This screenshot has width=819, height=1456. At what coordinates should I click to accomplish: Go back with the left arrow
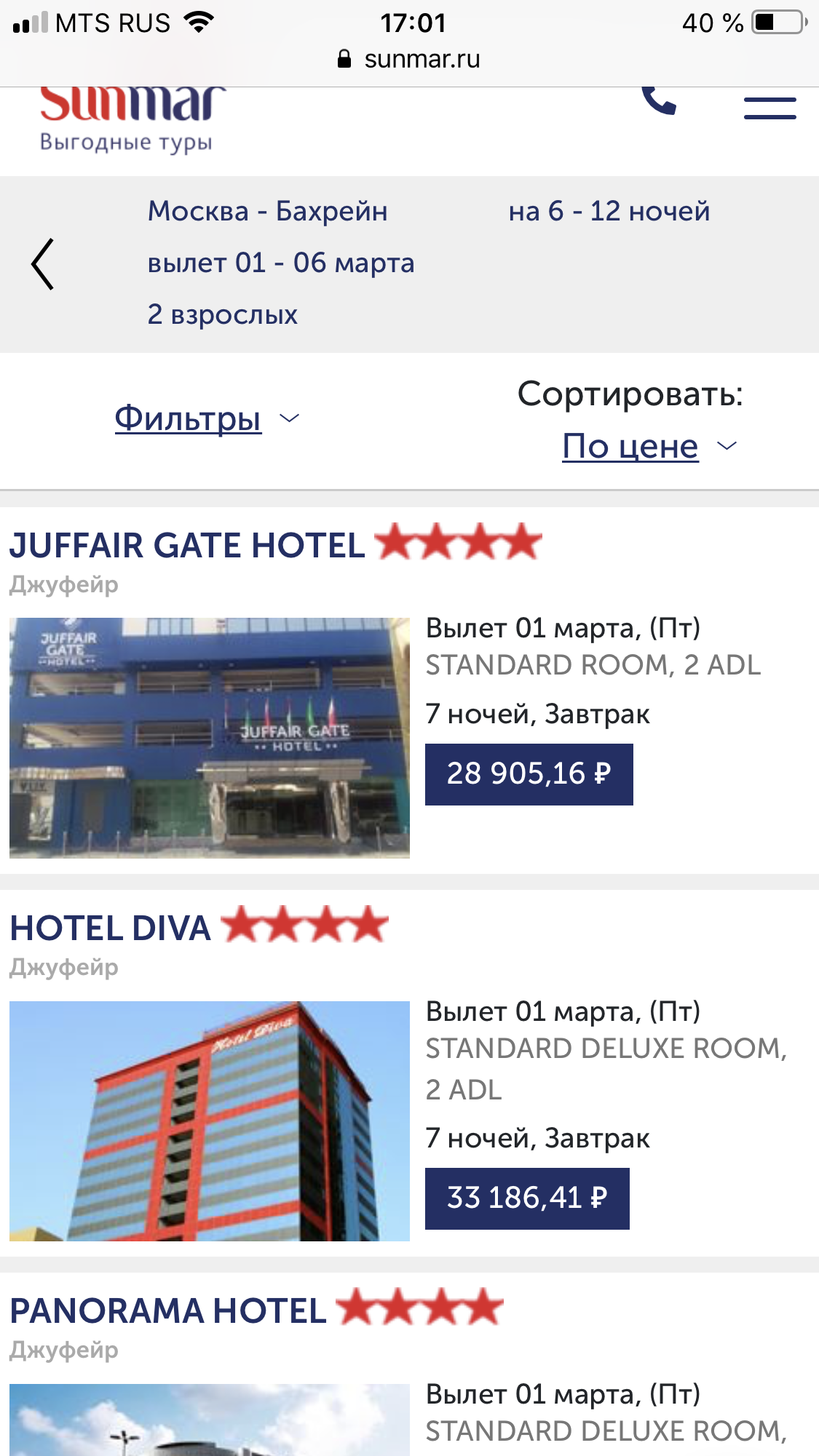(x=43, y=263)
